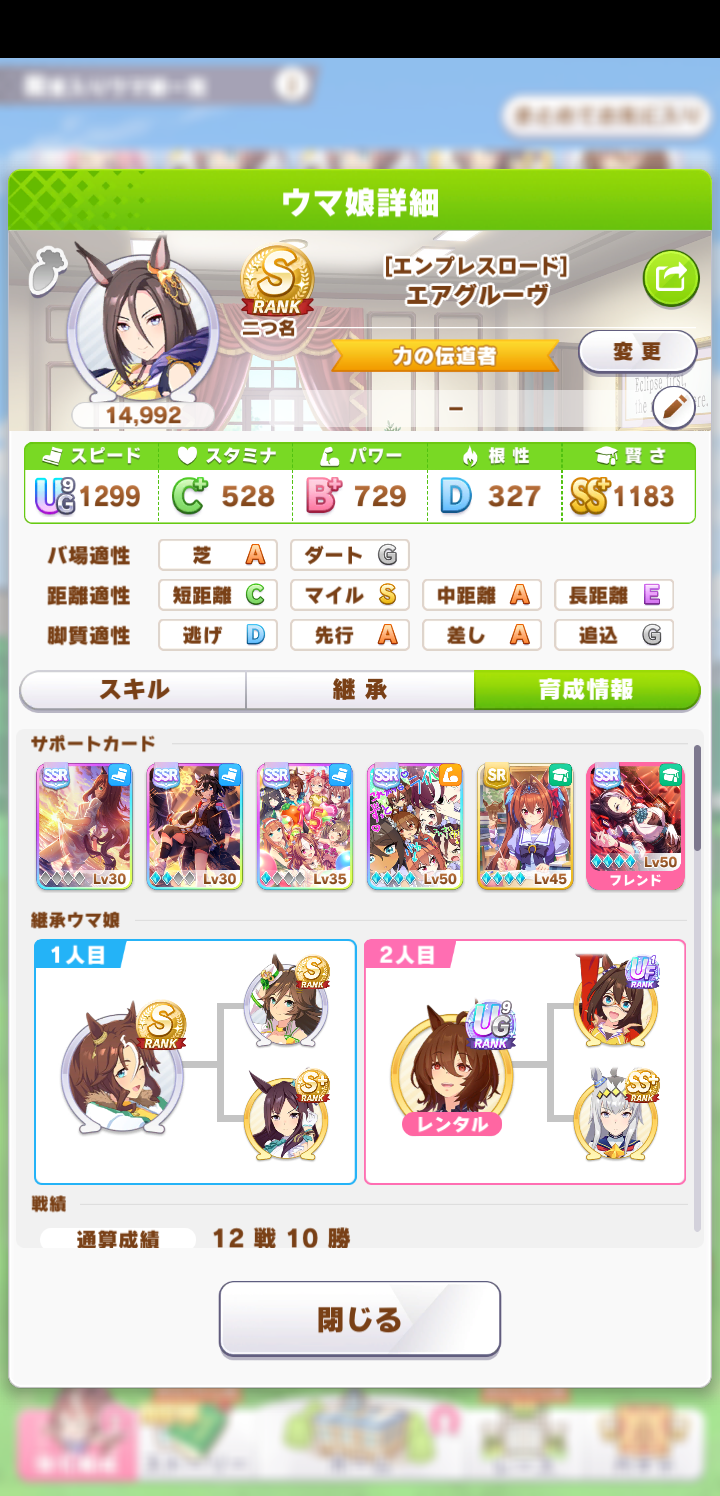Switch to the スキル tab
The width and height of the screenshot is (720, 1496).
tap(133, 690)
